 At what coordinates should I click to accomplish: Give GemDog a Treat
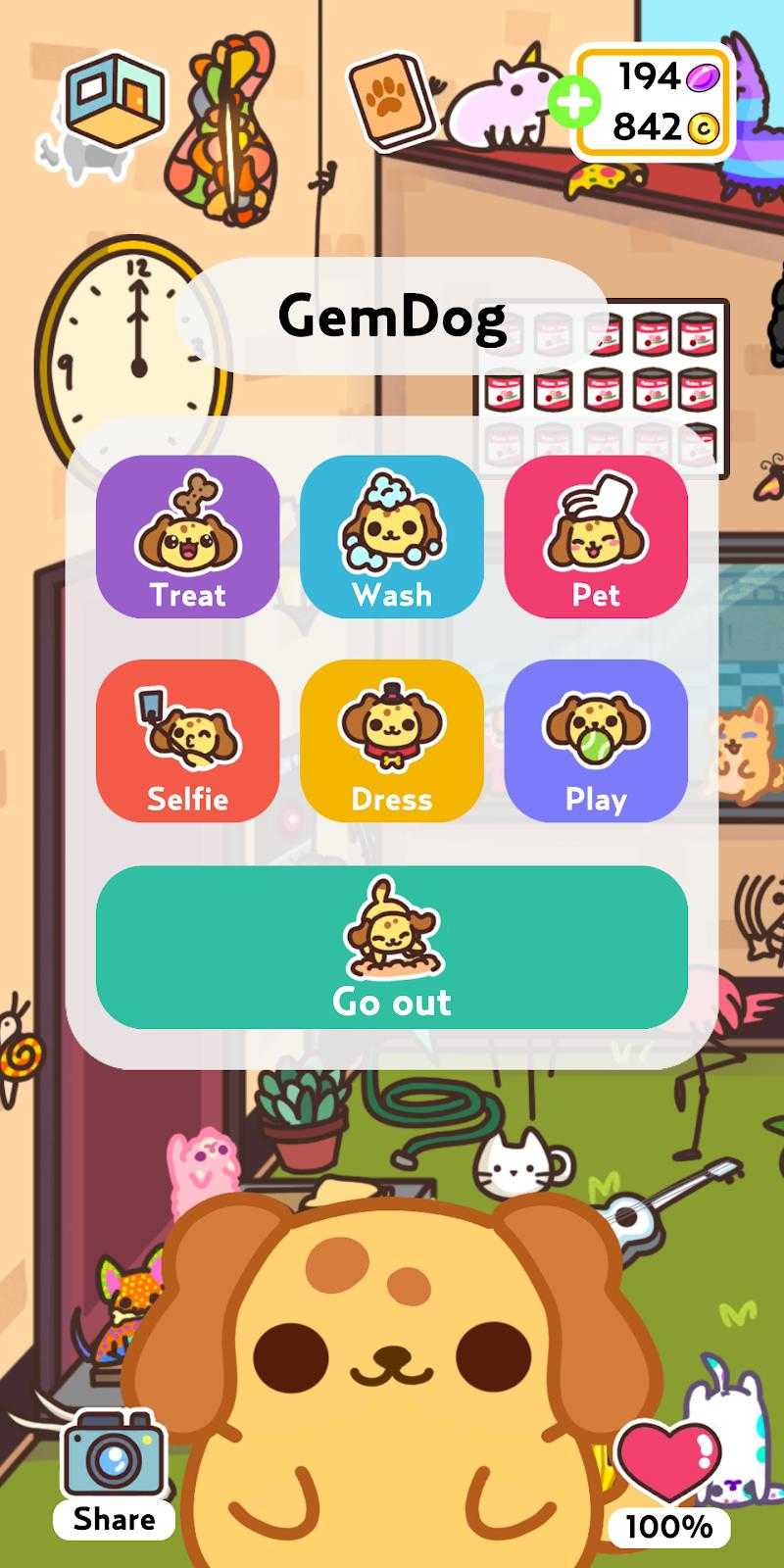coord(187,537)
